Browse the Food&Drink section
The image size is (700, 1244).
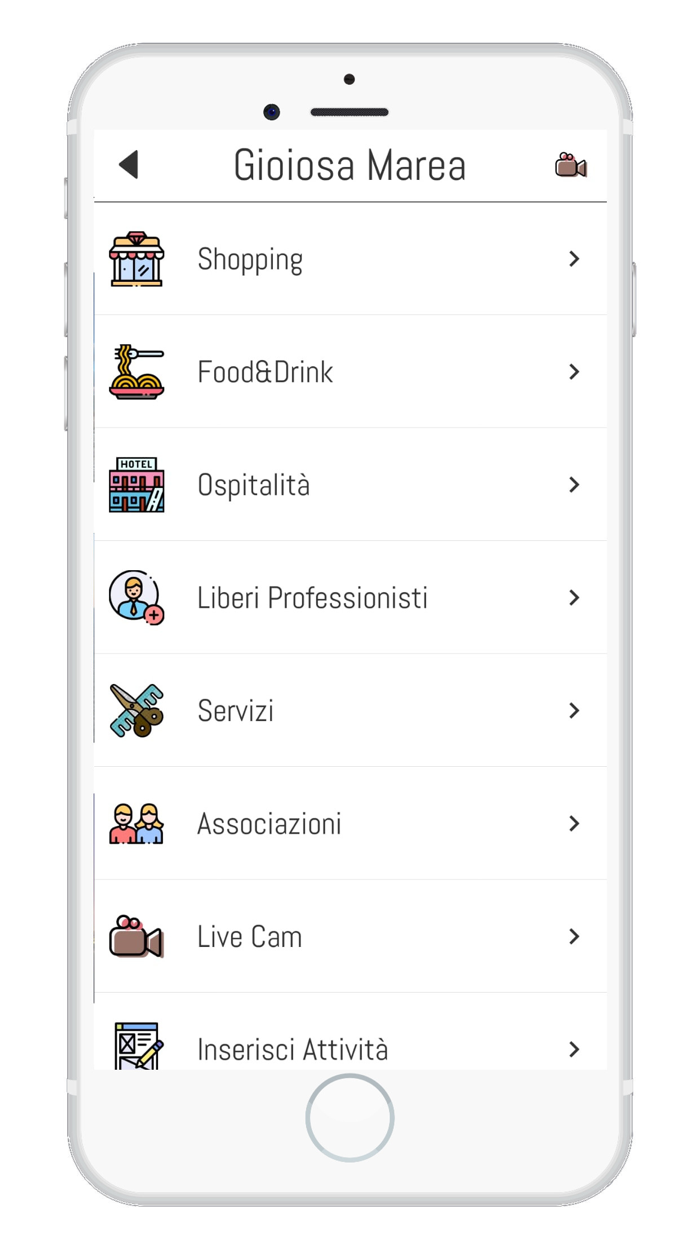[350, 372]
